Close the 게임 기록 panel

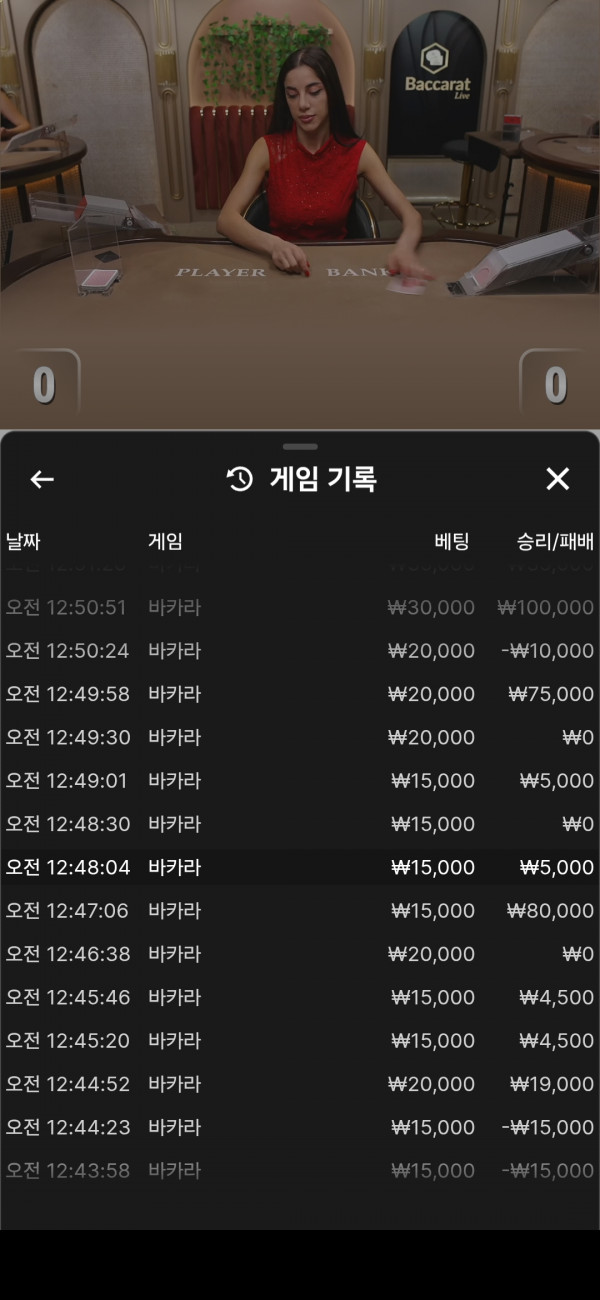(557, 479)
